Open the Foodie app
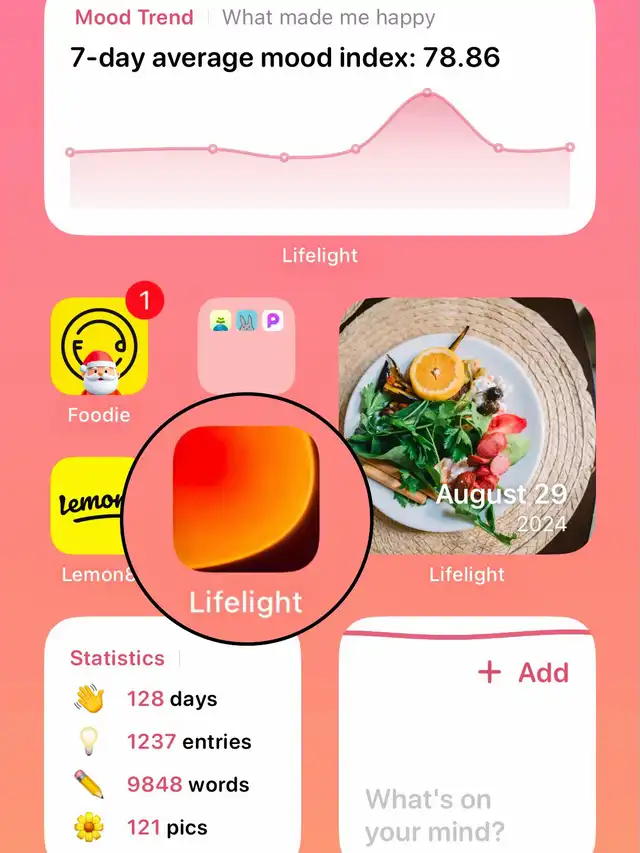 pos(99,347)
